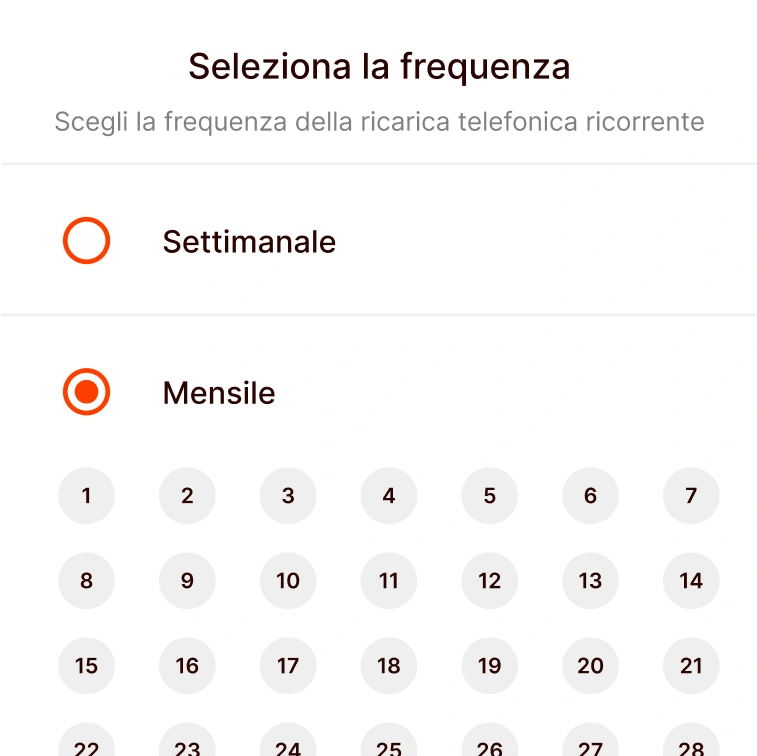
Task: Pick day 6 for the recharge
Action: pyautogui.click(x=590, y=495)
